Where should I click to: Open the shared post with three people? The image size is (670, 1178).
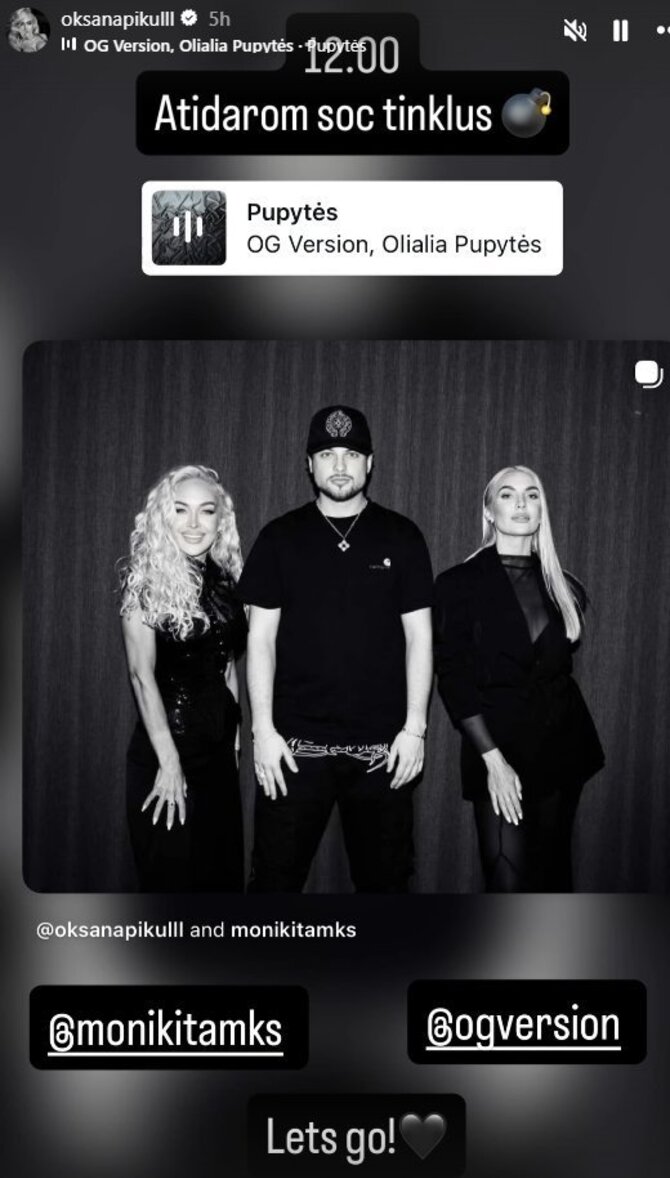click(x=346, y=616)
